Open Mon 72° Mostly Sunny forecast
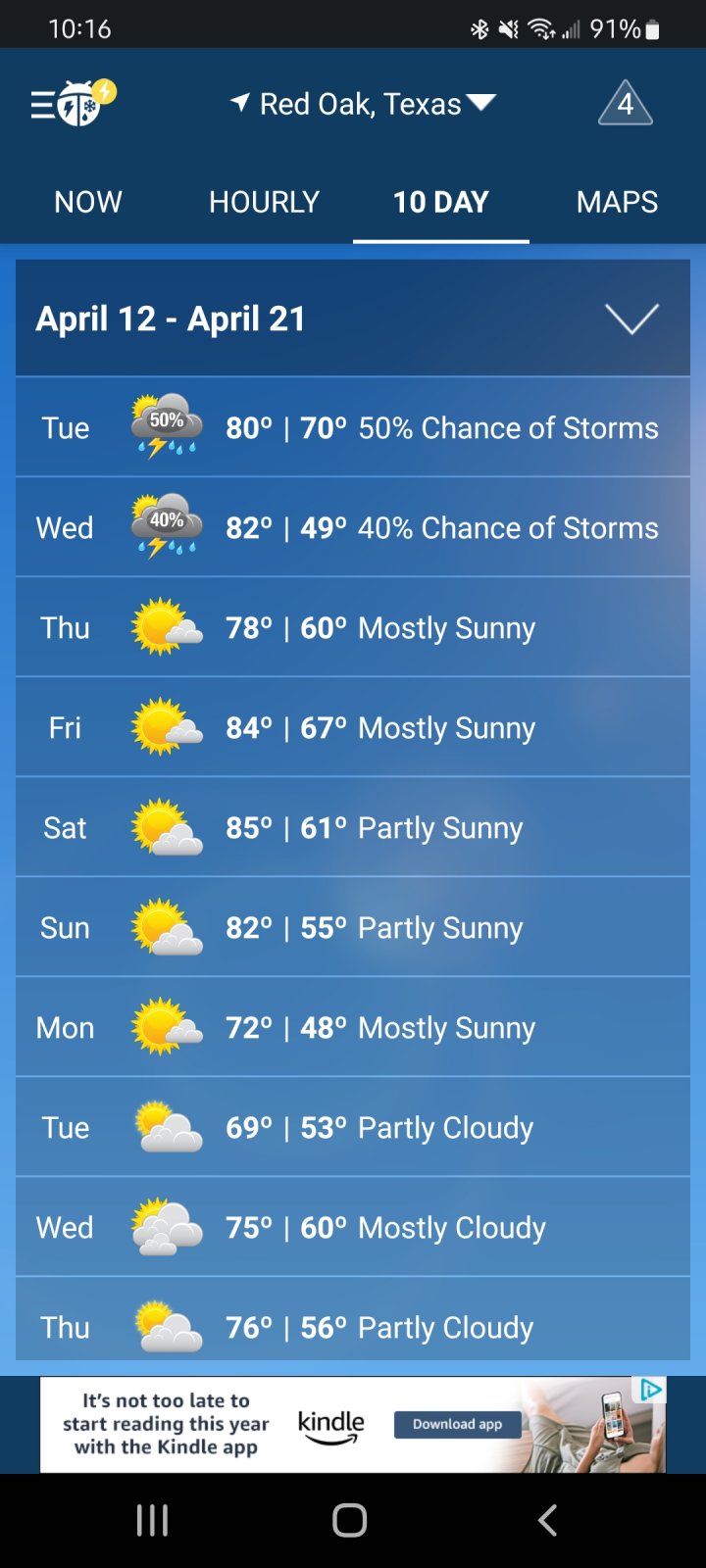This screenshot has width=706, height=1568. pyautogui.click(x=353, y=1027)
